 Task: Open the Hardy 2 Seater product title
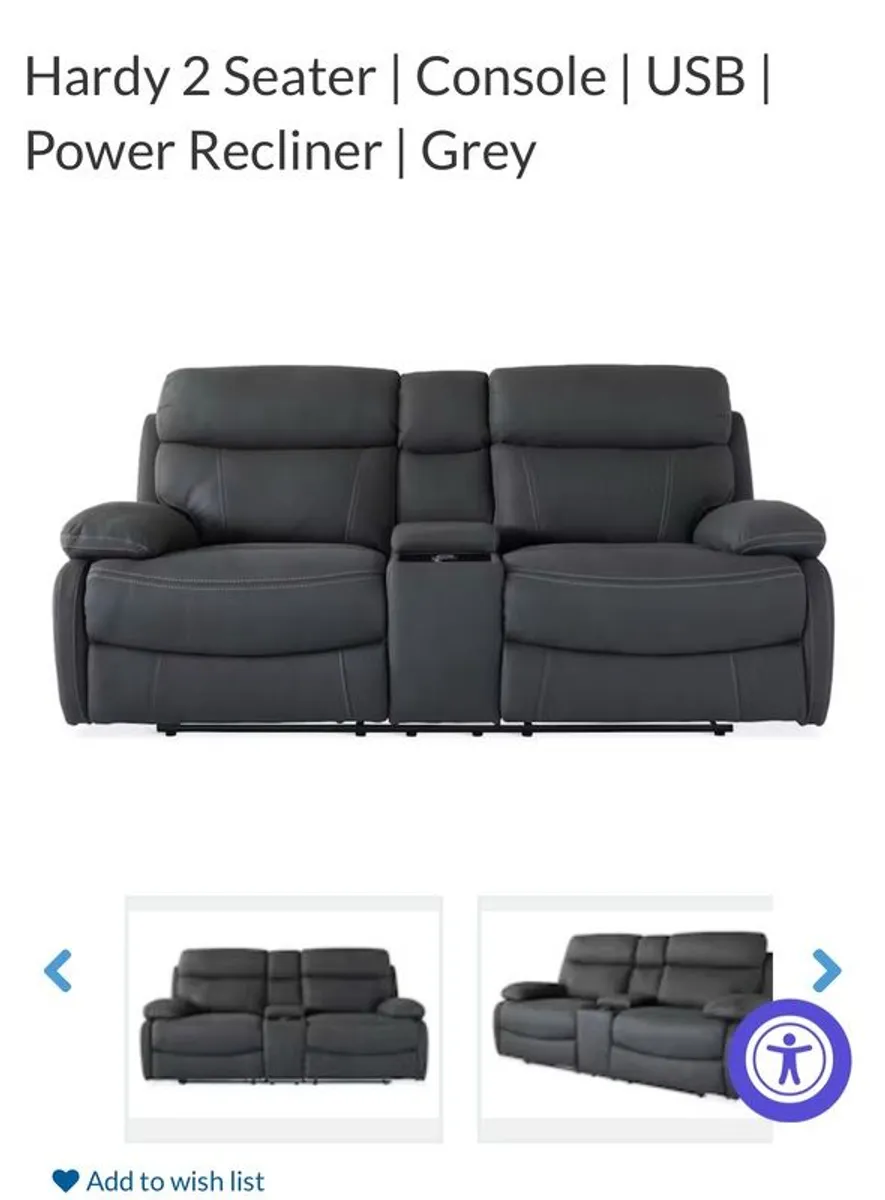click(396, 113)
